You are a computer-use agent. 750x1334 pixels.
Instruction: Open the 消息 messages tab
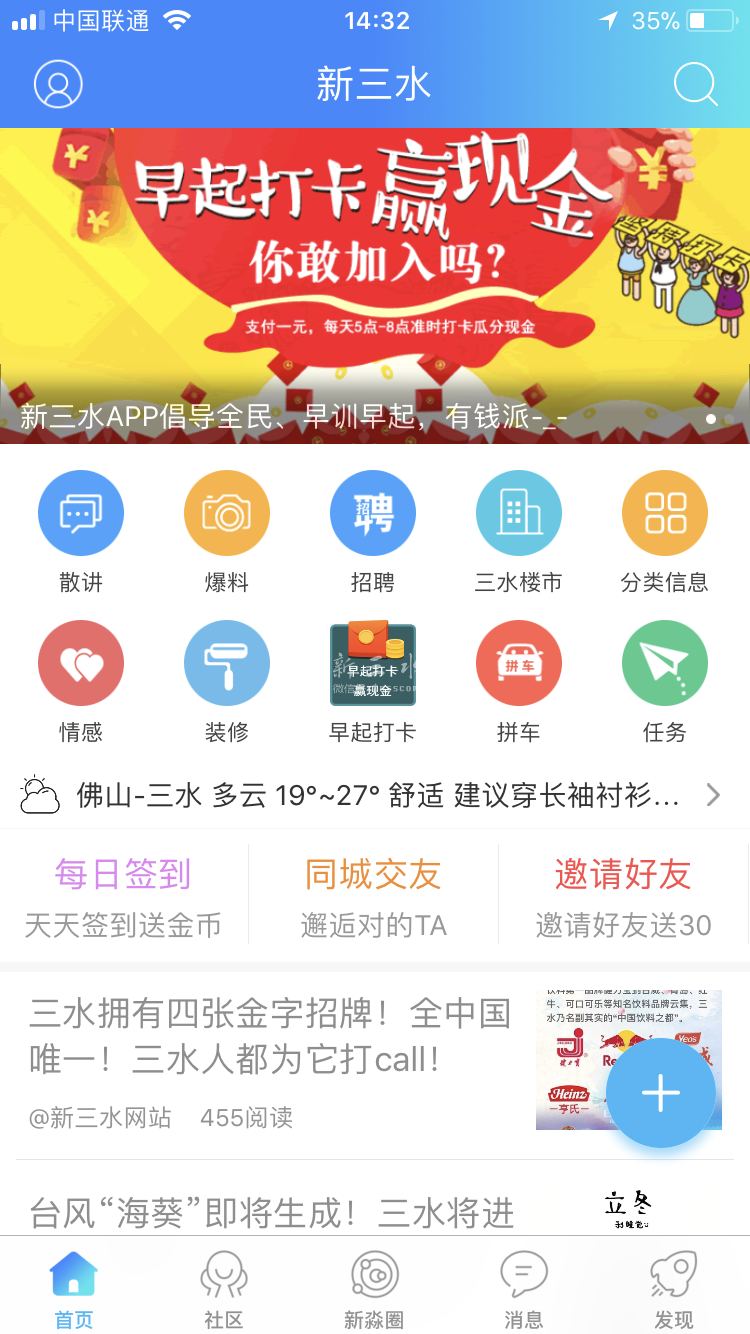[523, 1290]
